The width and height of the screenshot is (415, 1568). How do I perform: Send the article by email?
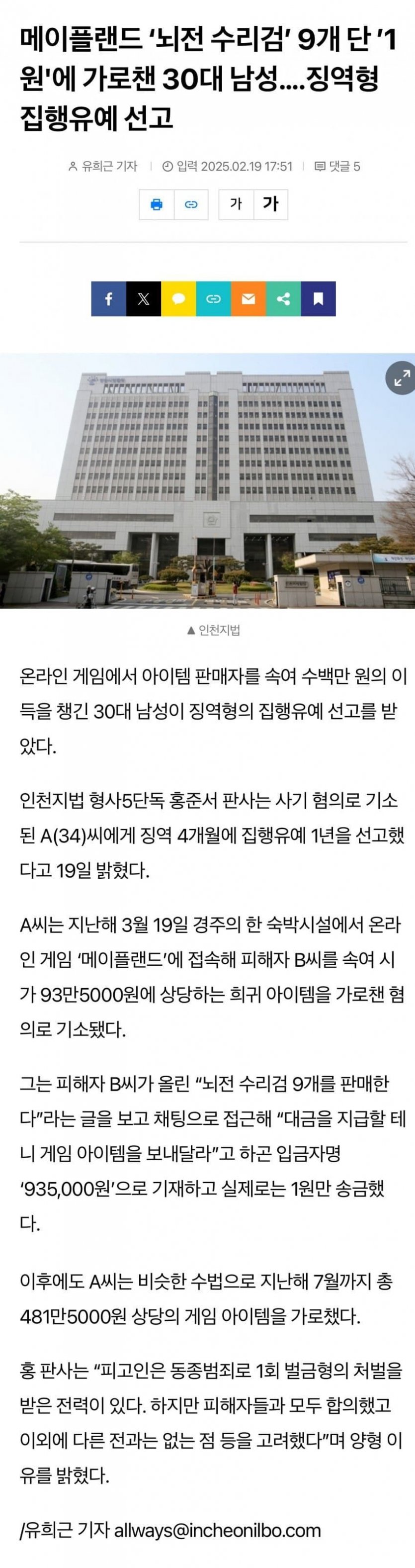249,299
